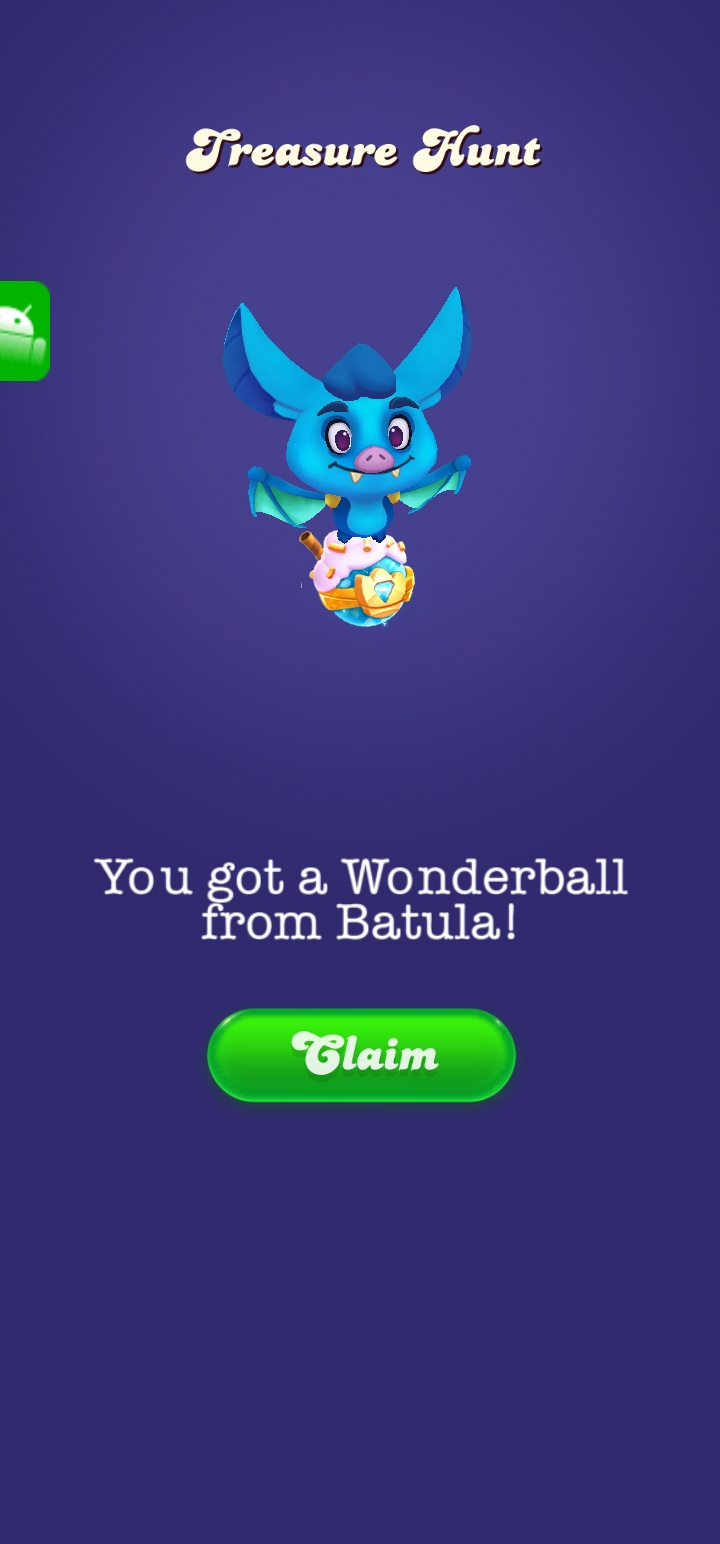Viewport: 720px width, 1544px height.
Task: Claim the Wonderball reward
Action: point(361,1055)
